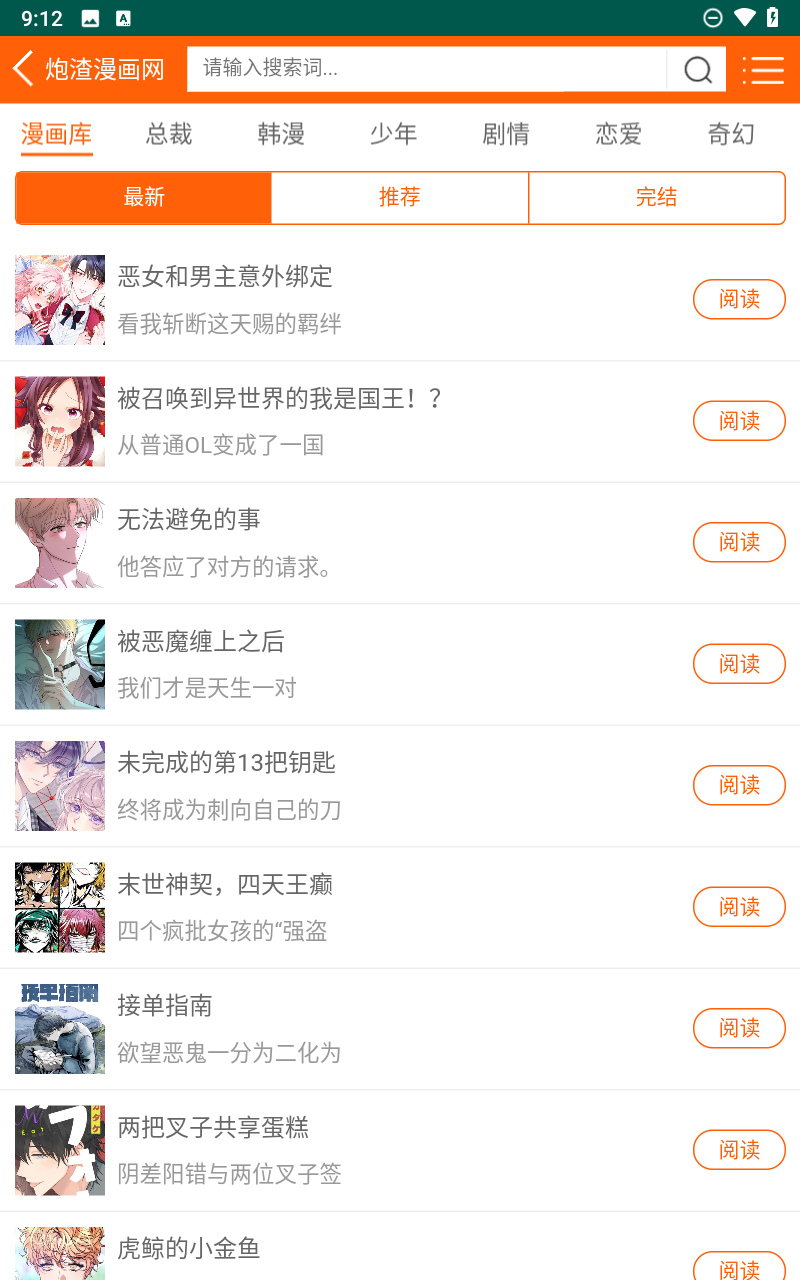Switch to the 剧情 category tab
Image resolution: width=800 pixels, height=1280 pixels.
pos(506,134)
